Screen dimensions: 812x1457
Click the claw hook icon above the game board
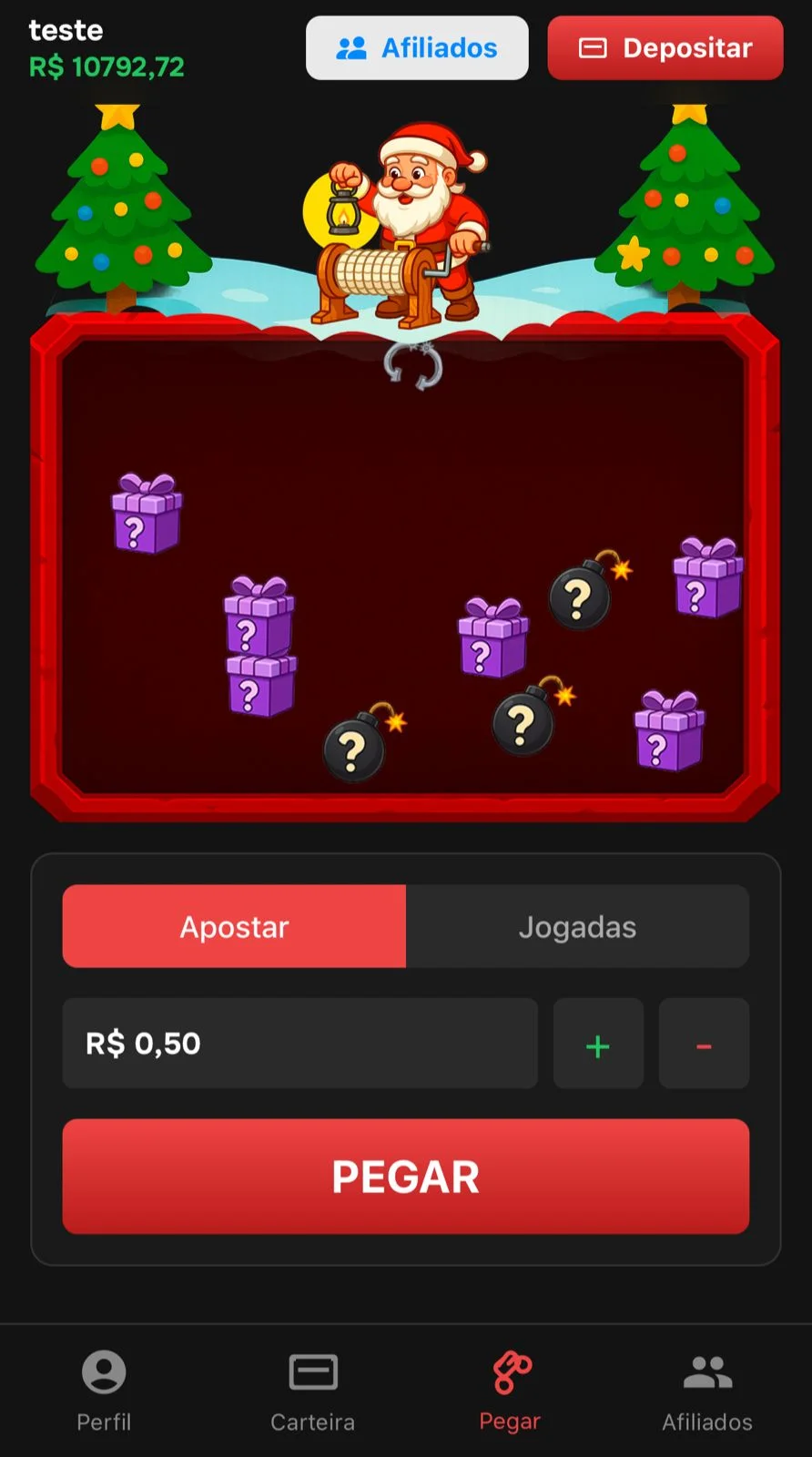(411, 362)
